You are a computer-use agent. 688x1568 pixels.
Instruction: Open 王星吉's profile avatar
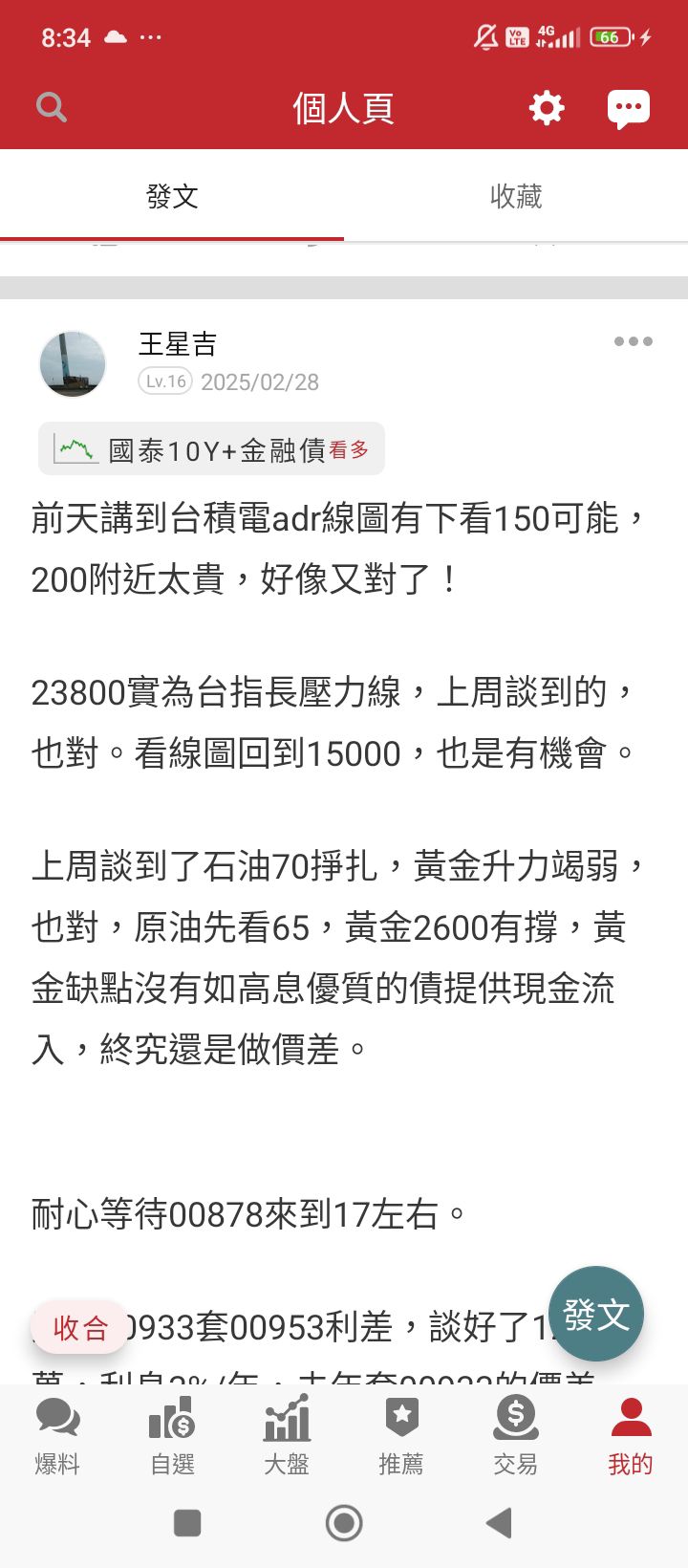(x=73, y=363)
